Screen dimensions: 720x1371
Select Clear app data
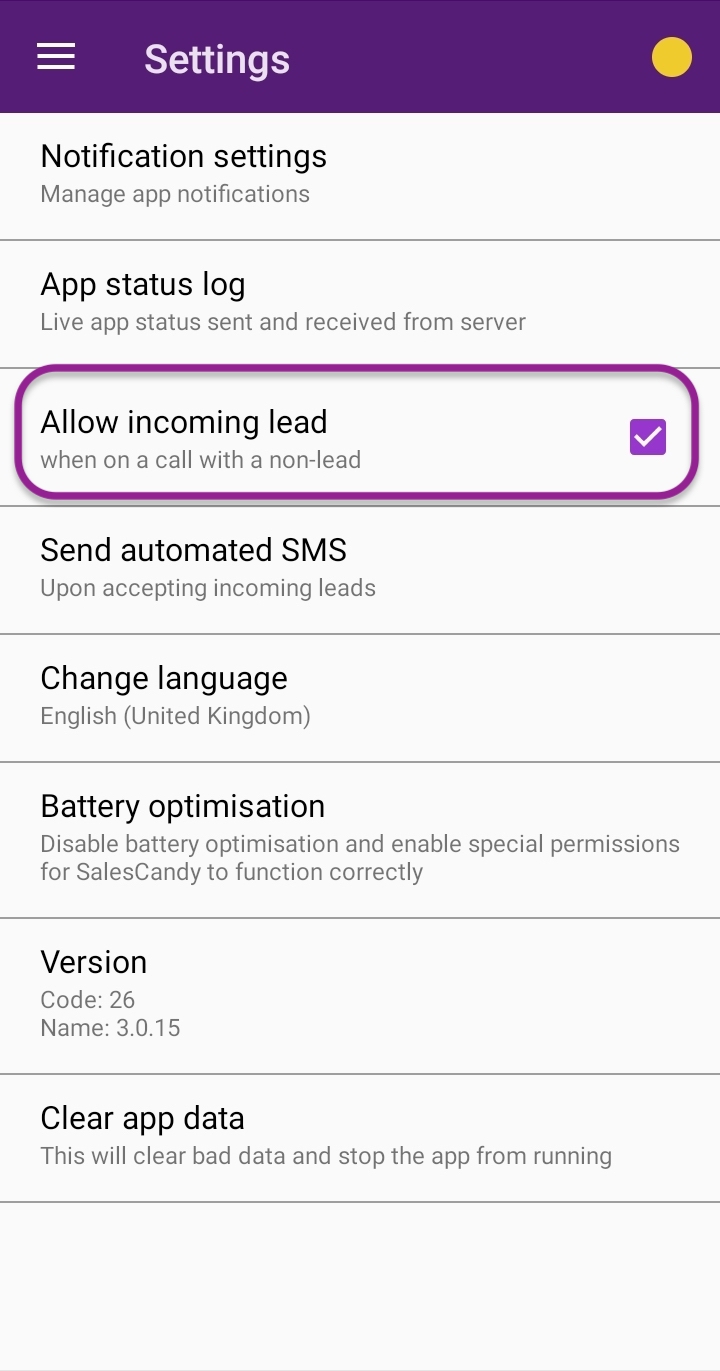[360, 1138]
